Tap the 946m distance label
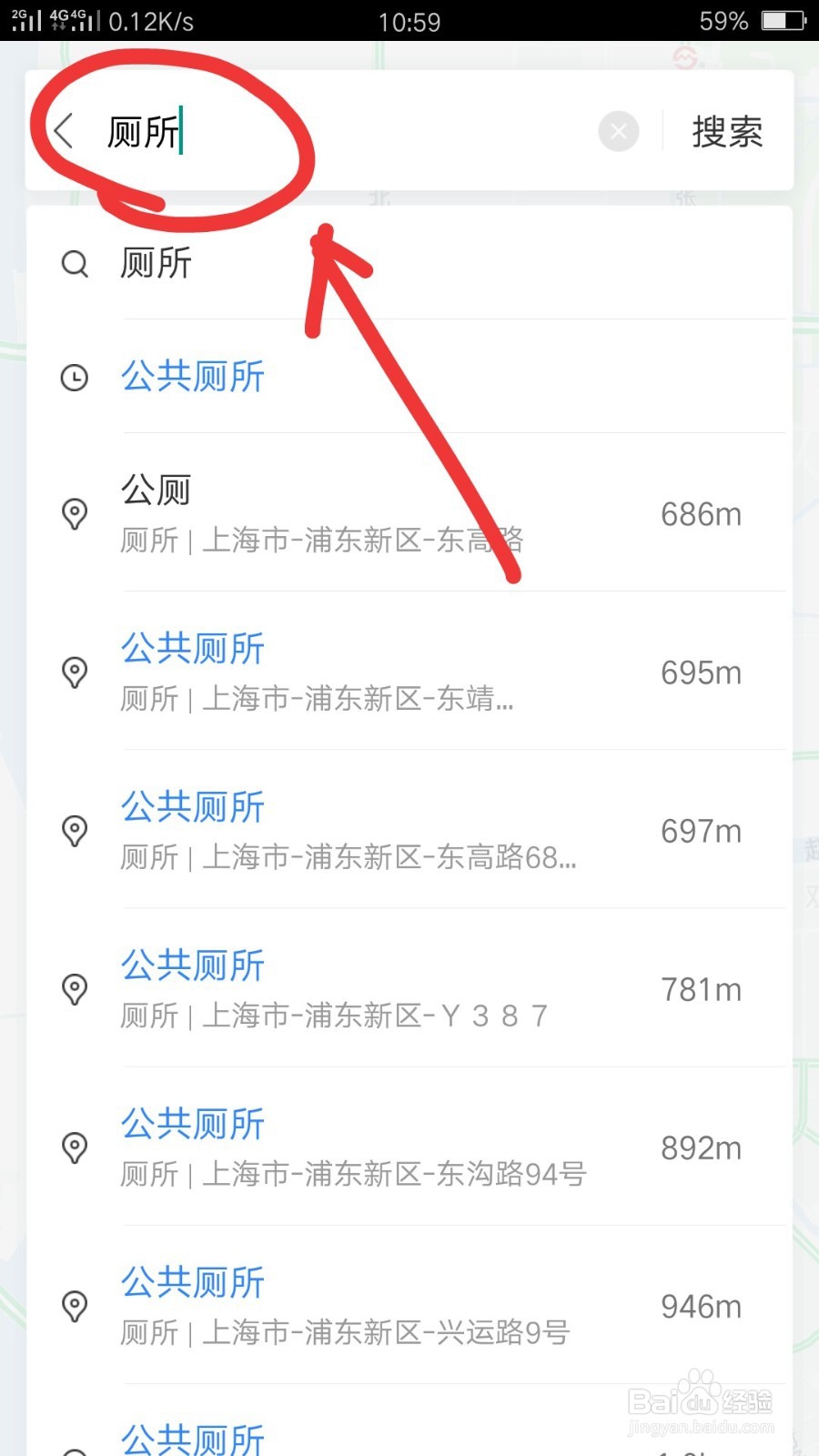The width and height of the screenshot is (819, 1456). coord(700,1307)
